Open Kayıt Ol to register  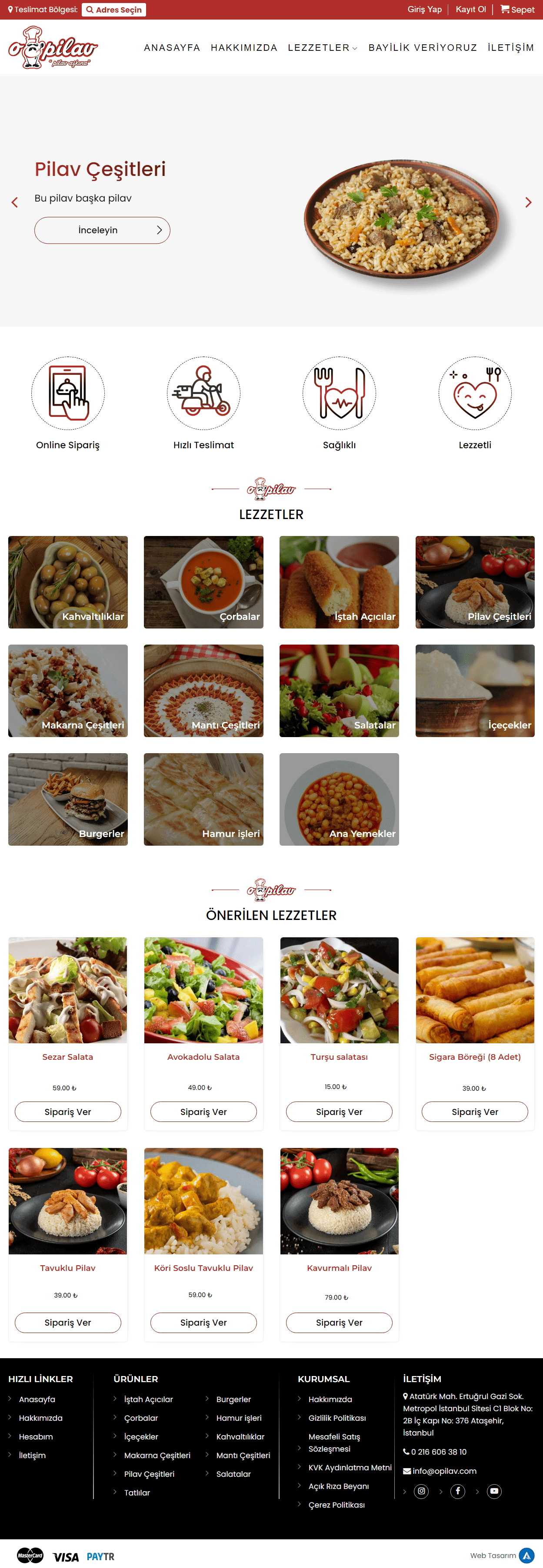pyautogui.click(x=470, y=10)
